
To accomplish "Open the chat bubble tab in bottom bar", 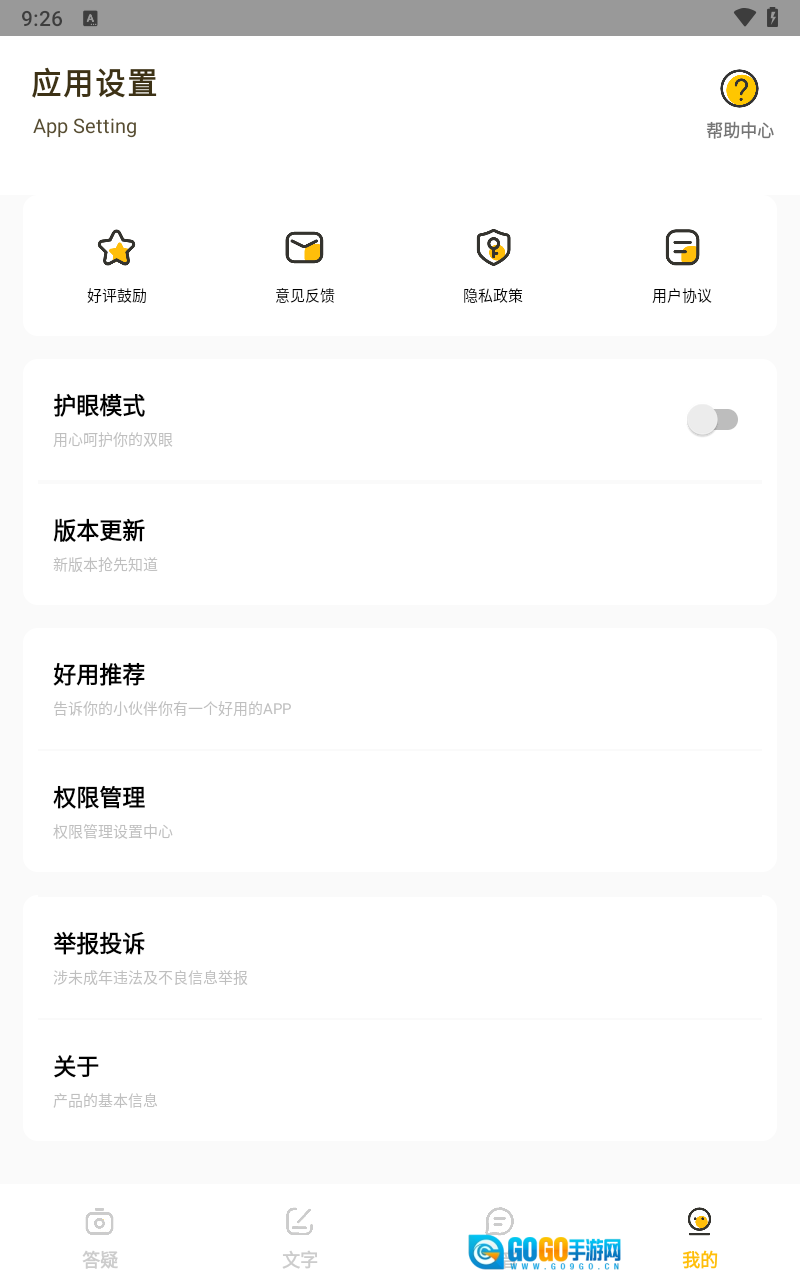I will (x=499, y=1222).
